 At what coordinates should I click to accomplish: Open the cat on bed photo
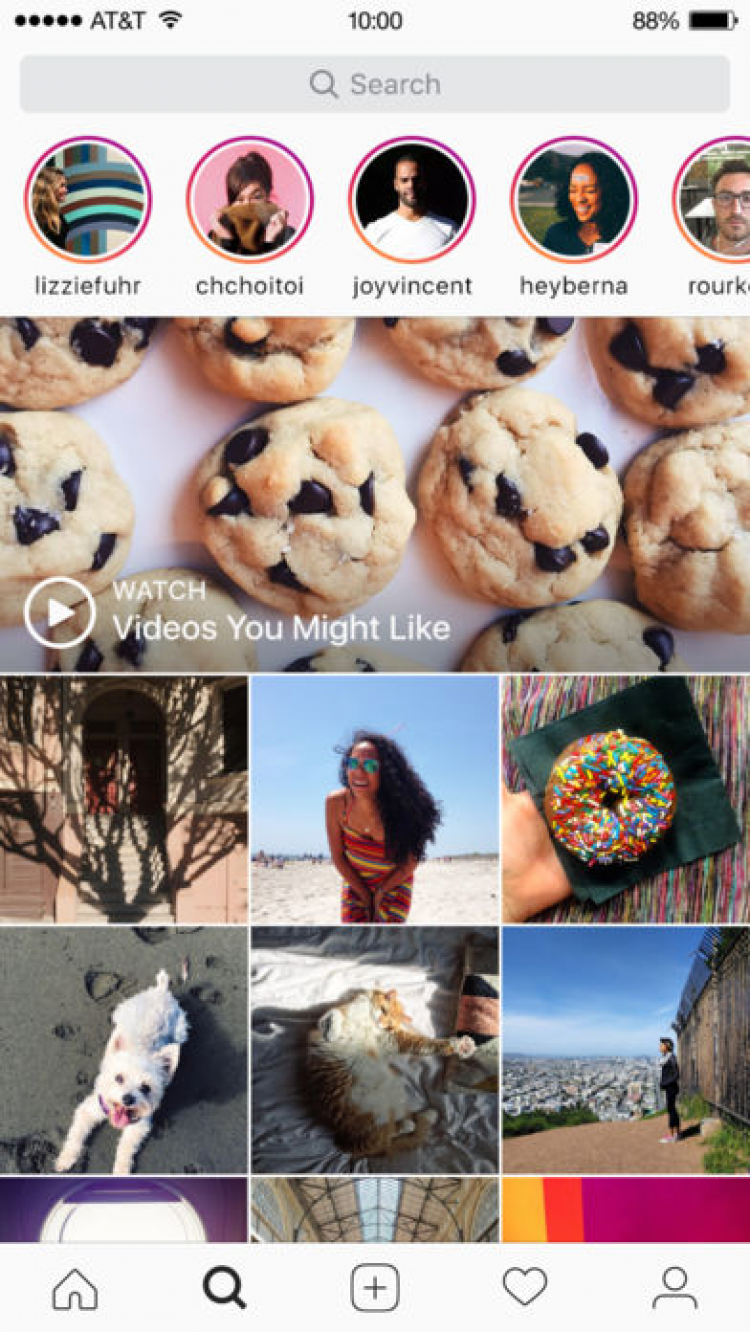point(375,1049)
